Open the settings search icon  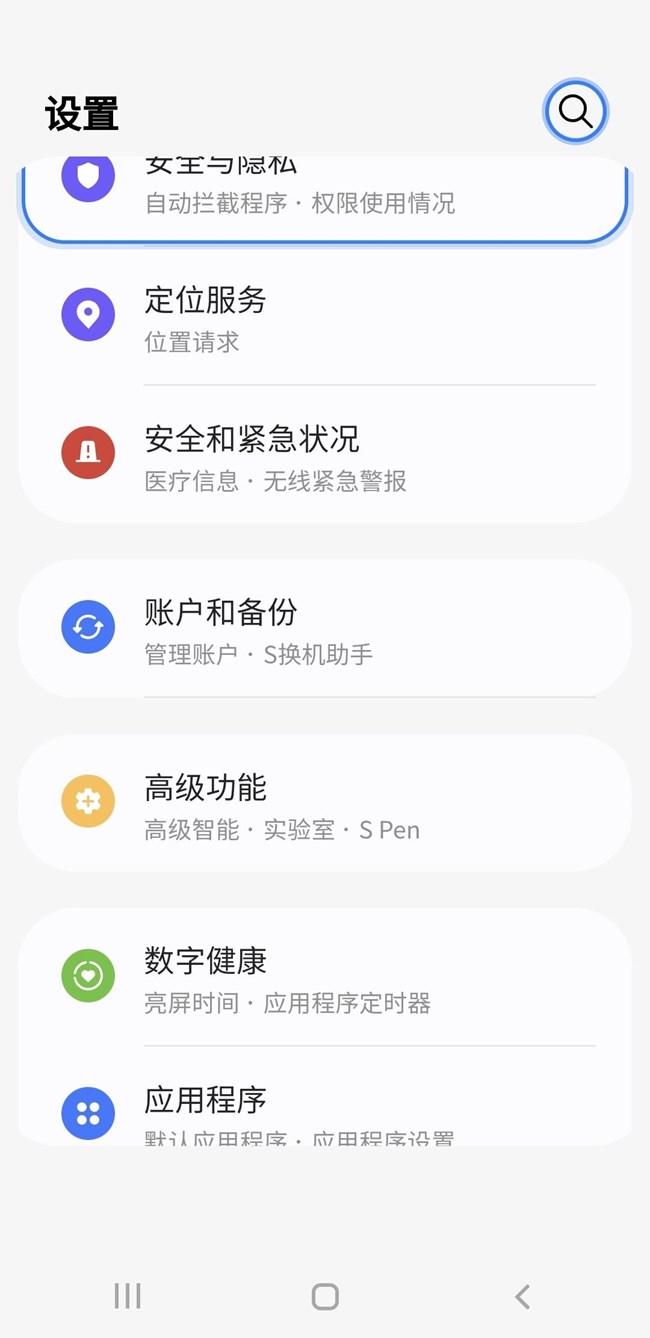(x=576, y=111)
